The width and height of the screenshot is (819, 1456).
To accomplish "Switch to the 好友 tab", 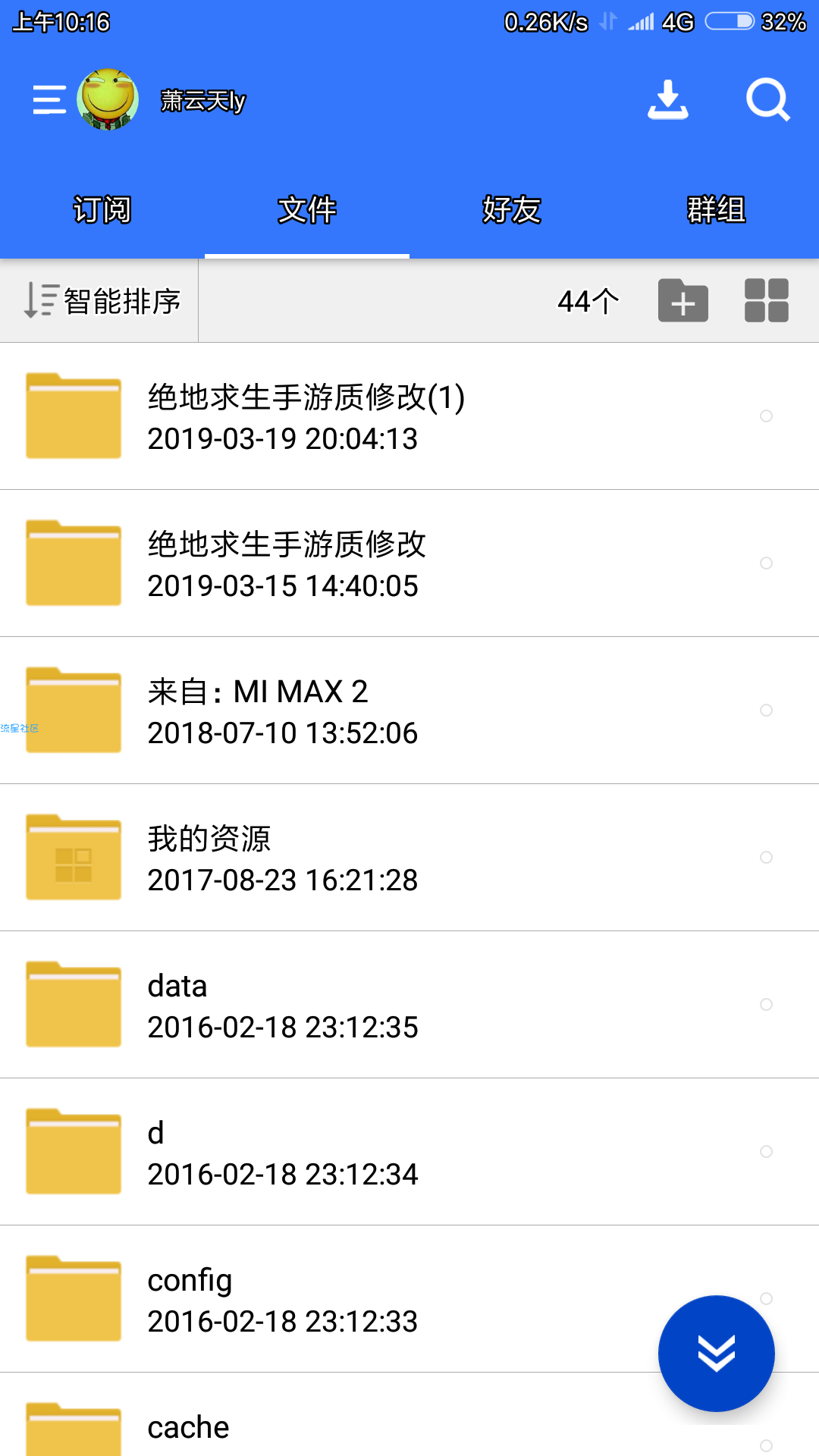I will pyautogui.click(x=512, y=210).
